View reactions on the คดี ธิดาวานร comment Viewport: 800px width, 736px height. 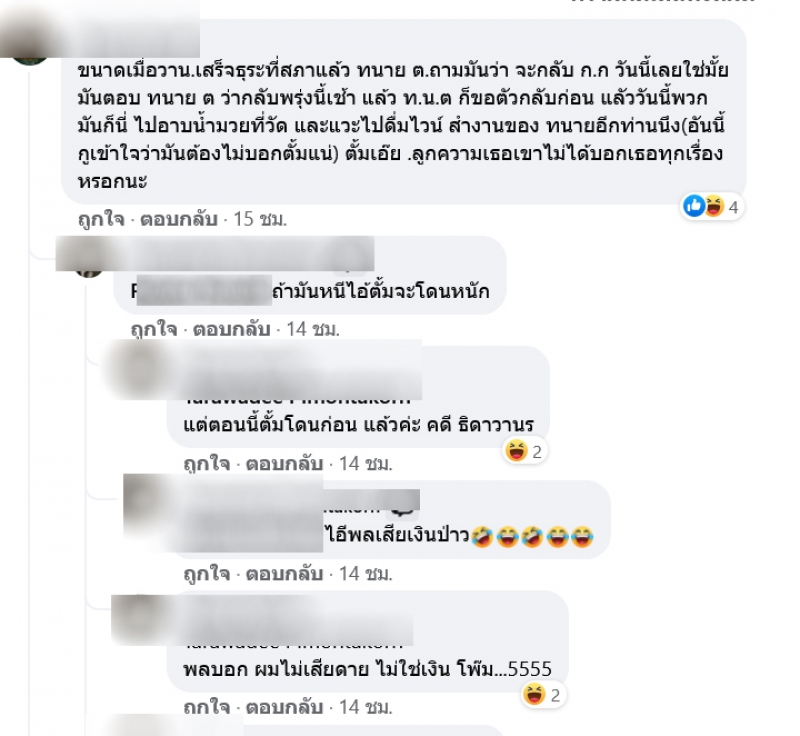(524, 451)
